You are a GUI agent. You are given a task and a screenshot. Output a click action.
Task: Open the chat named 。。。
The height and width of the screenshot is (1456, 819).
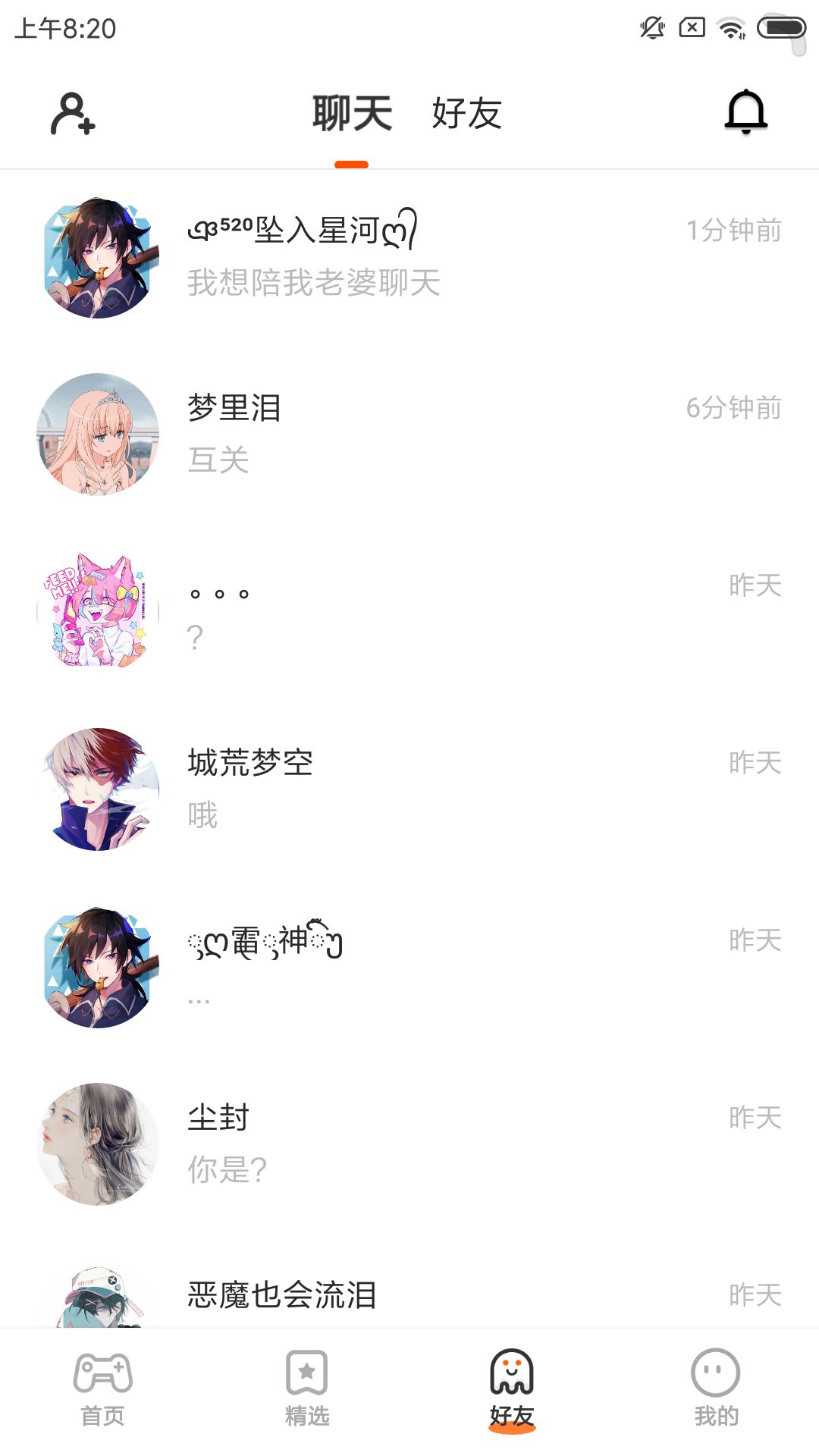pyautogui.click(x=409, y=611)
